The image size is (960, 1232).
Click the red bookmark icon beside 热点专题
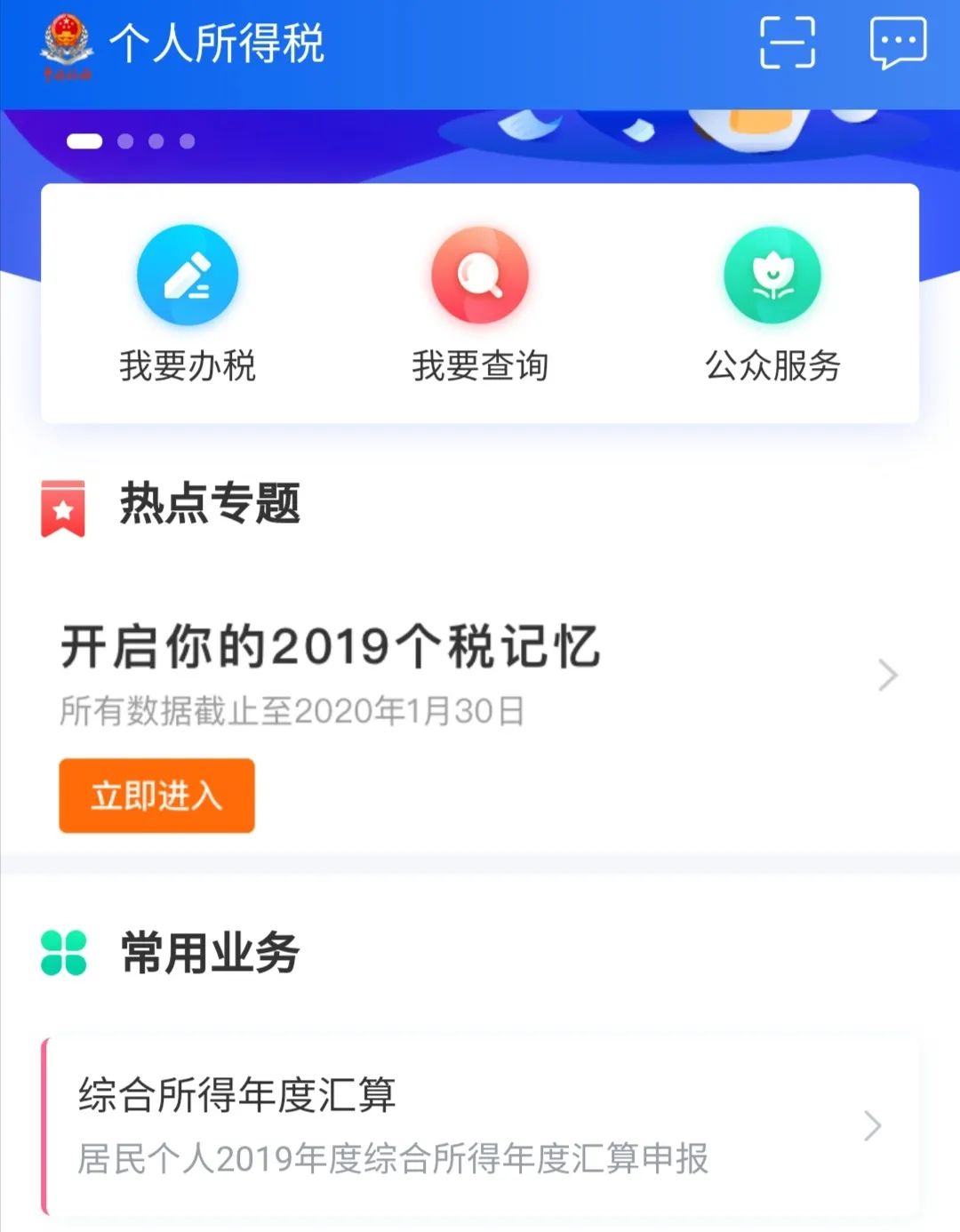[x=62, y=508]
